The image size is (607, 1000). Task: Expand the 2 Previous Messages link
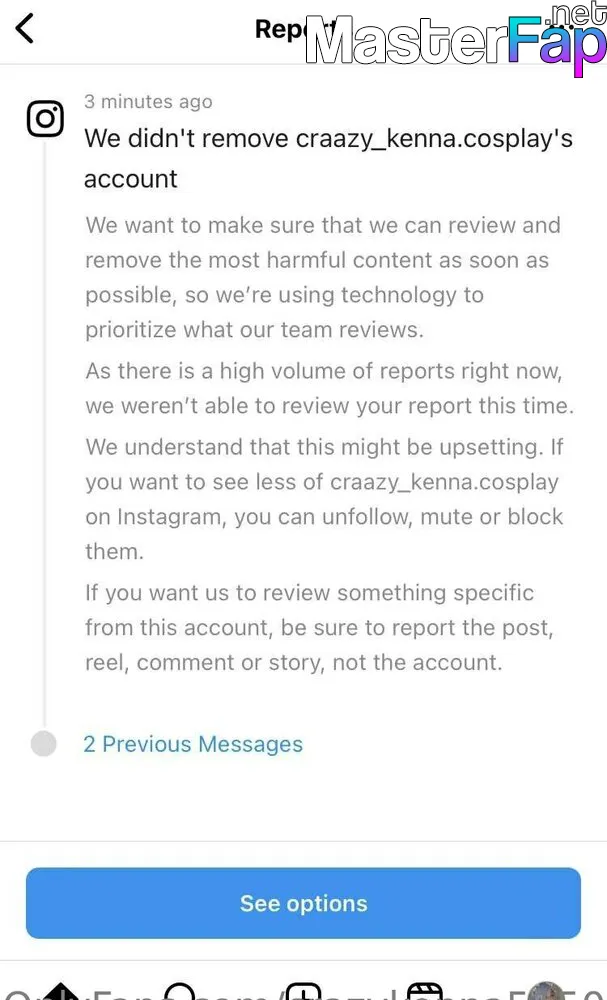coord(193,744)
